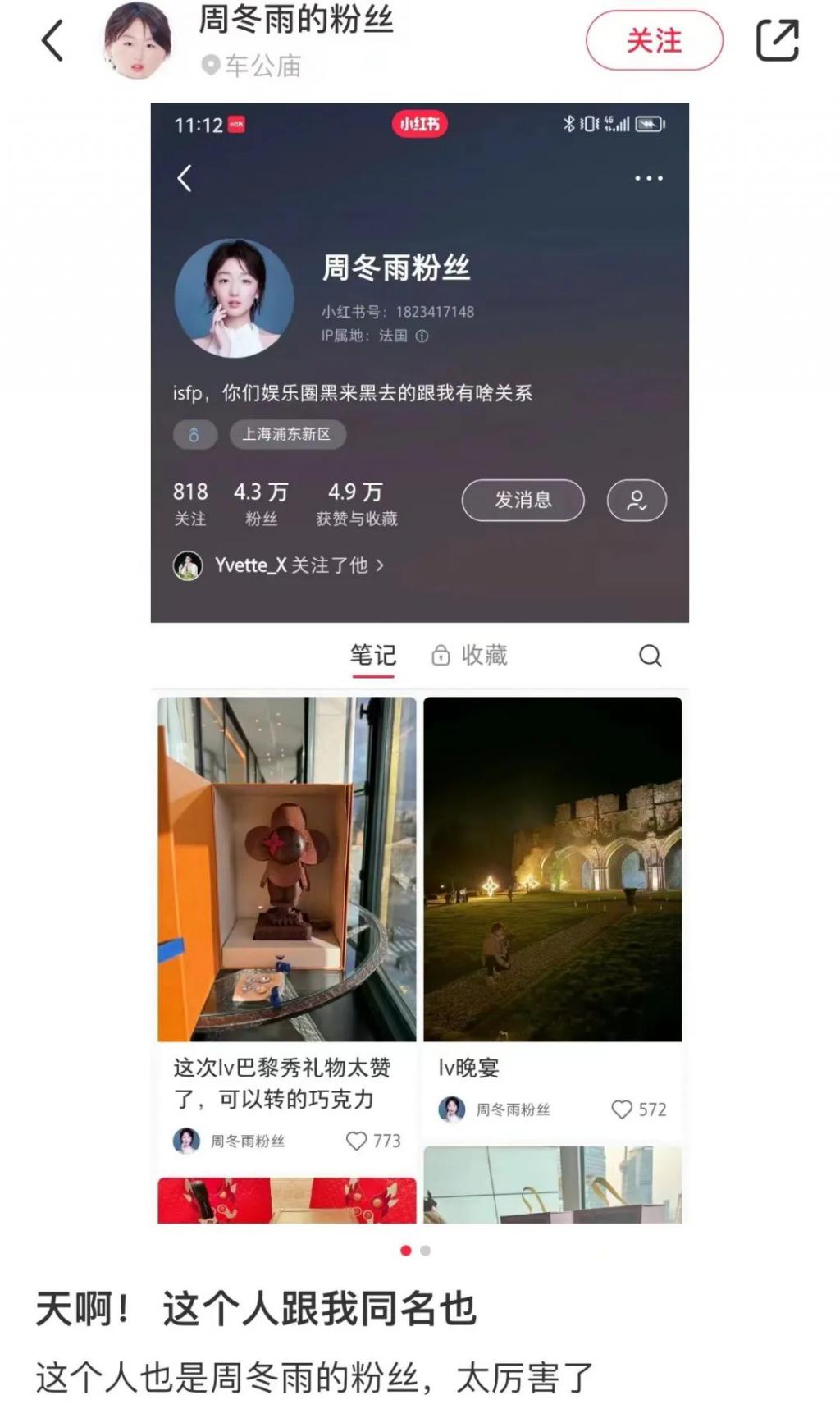
Task: Follow 周冬雨的粉丝 with the 关注 button
Action: click(654, 41)
